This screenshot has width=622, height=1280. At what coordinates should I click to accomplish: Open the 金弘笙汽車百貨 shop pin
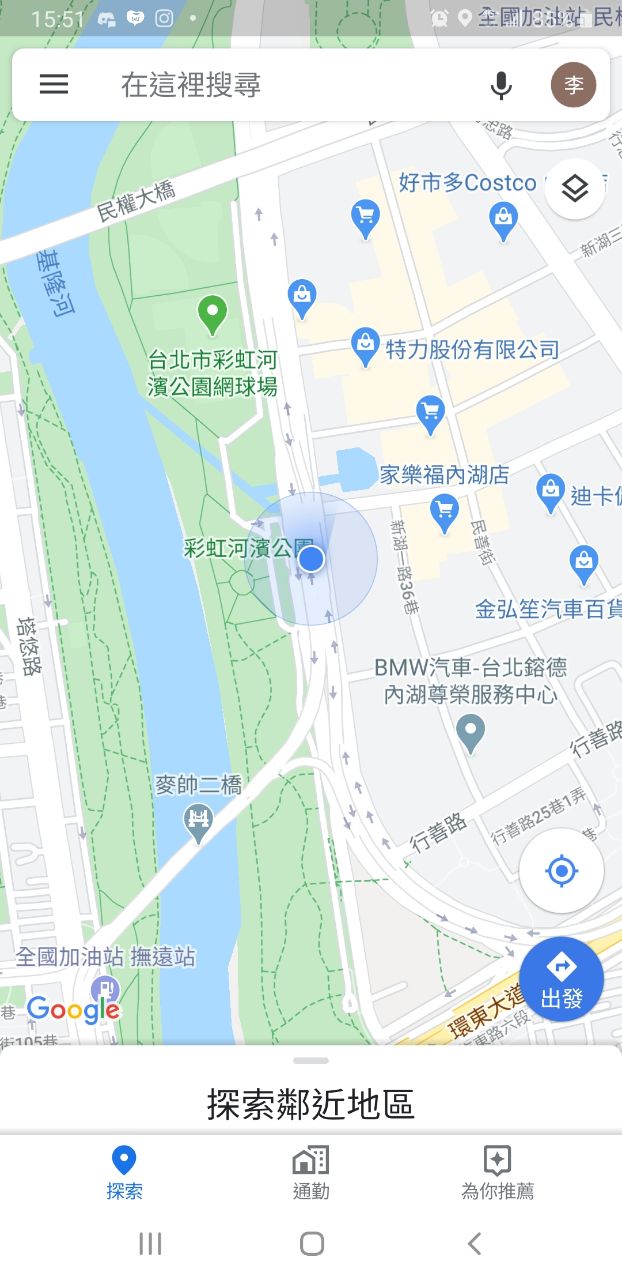pos(583,563)
